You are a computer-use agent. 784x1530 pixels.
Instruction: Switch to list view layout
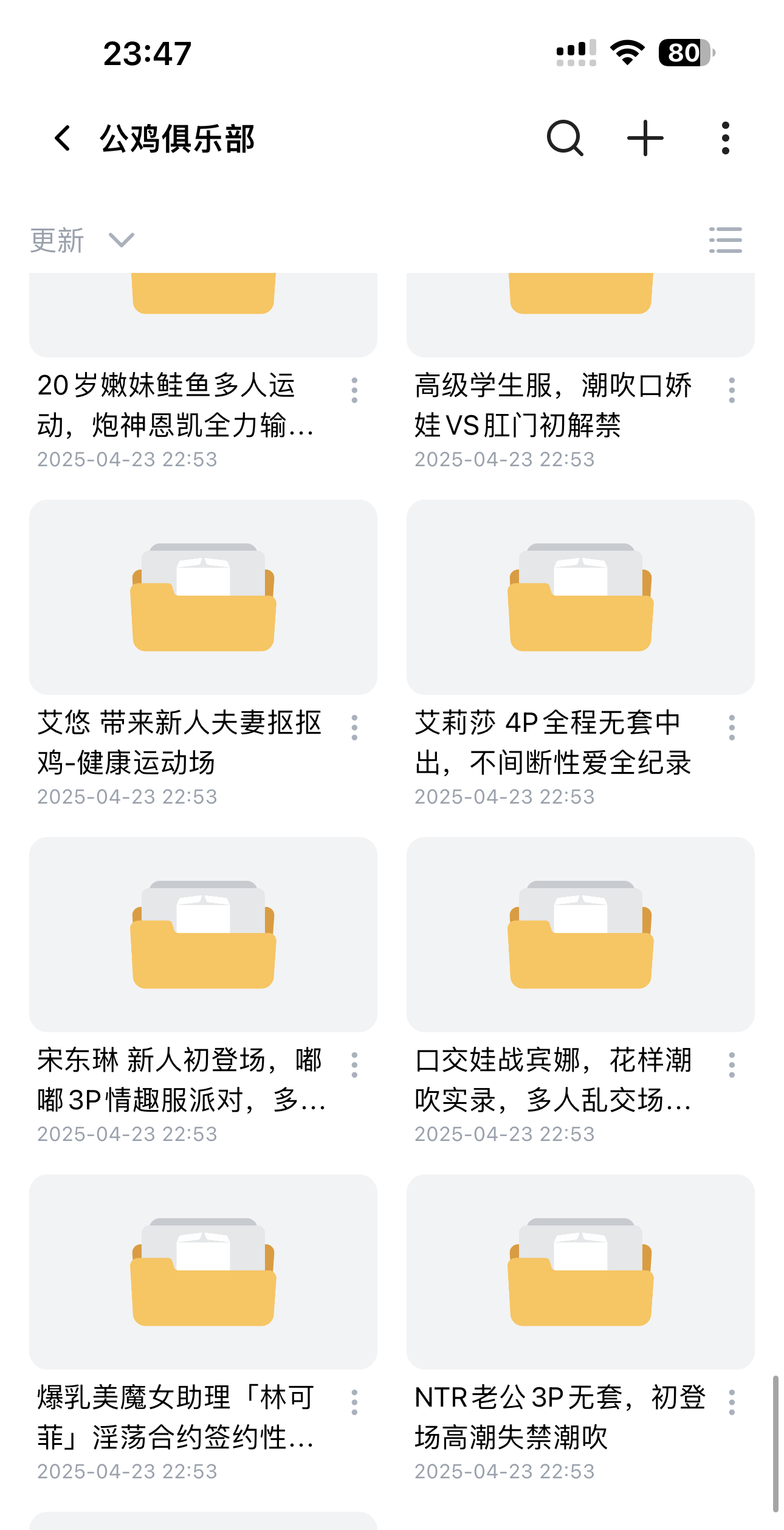pyautogui.click(x=725, y=240)
